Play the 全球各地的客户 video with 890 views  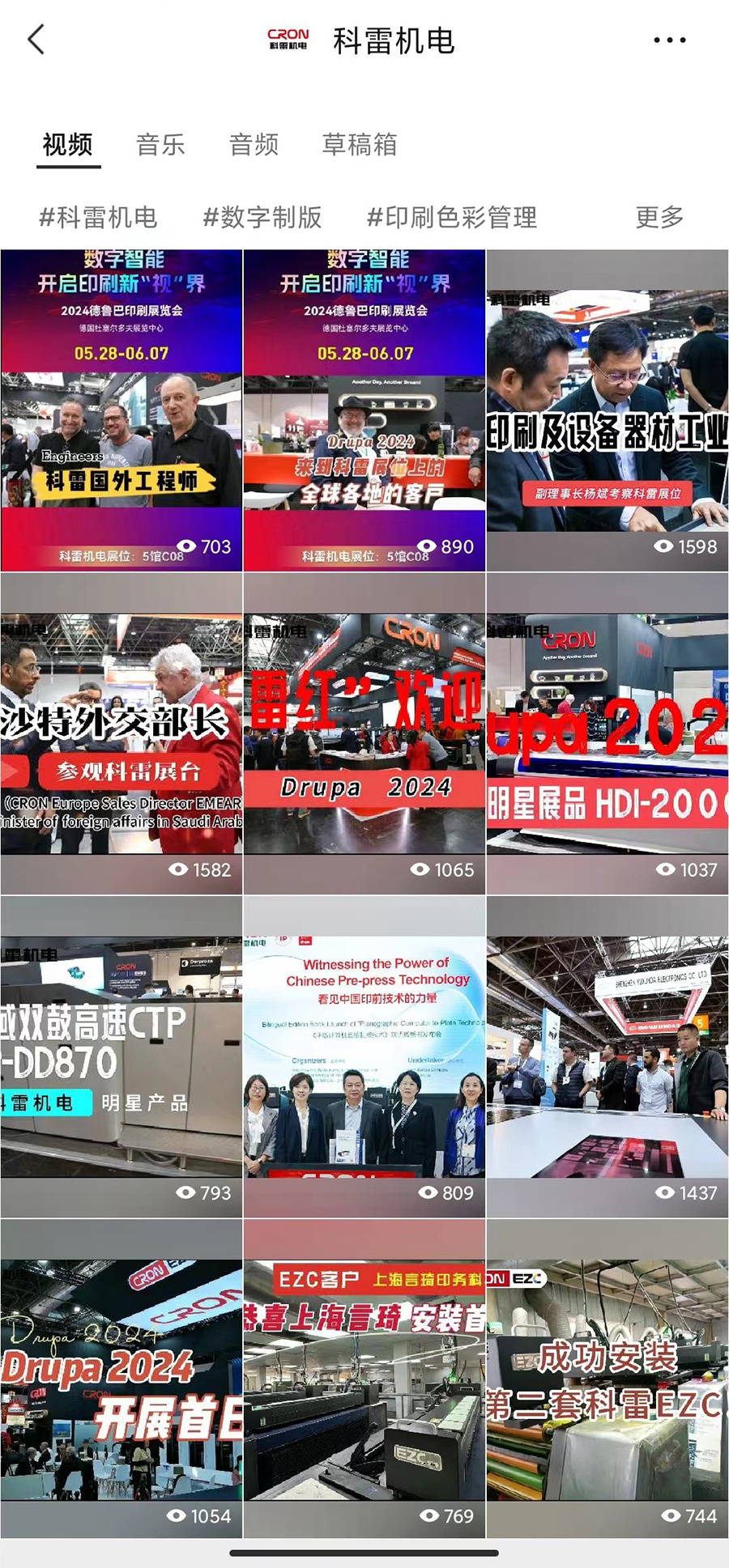click(x=364, y=410)
